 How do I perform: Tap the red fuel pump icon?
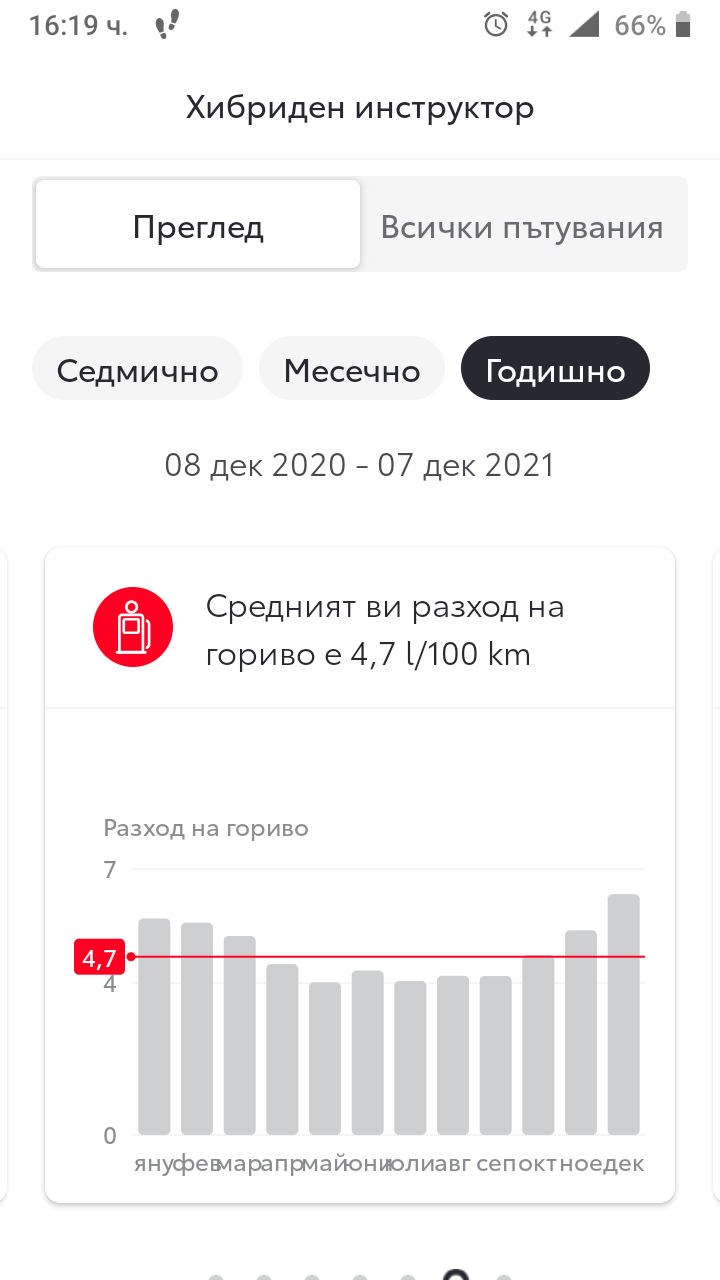click(x=133, y=627)
